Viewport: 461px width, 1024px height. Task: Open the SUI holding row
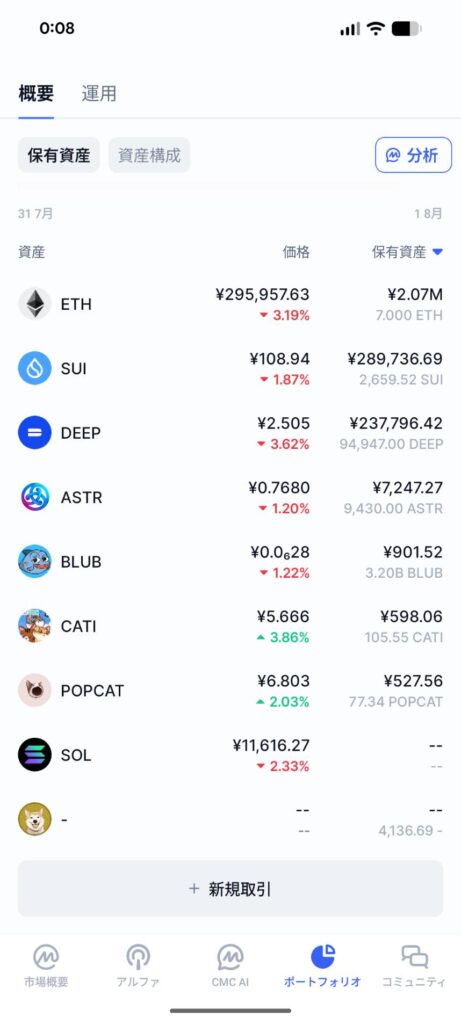[230, 368]
